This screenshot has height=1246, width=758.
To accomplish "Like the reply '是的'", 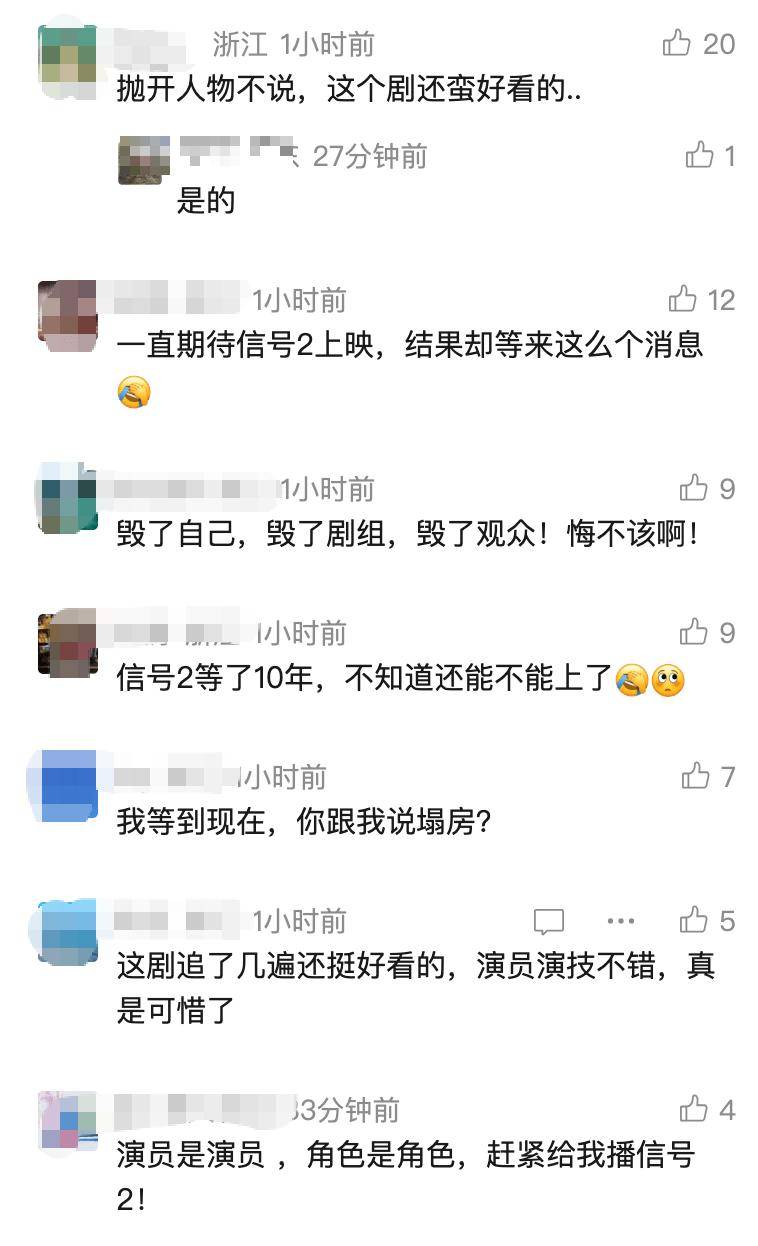I will 699,155.
